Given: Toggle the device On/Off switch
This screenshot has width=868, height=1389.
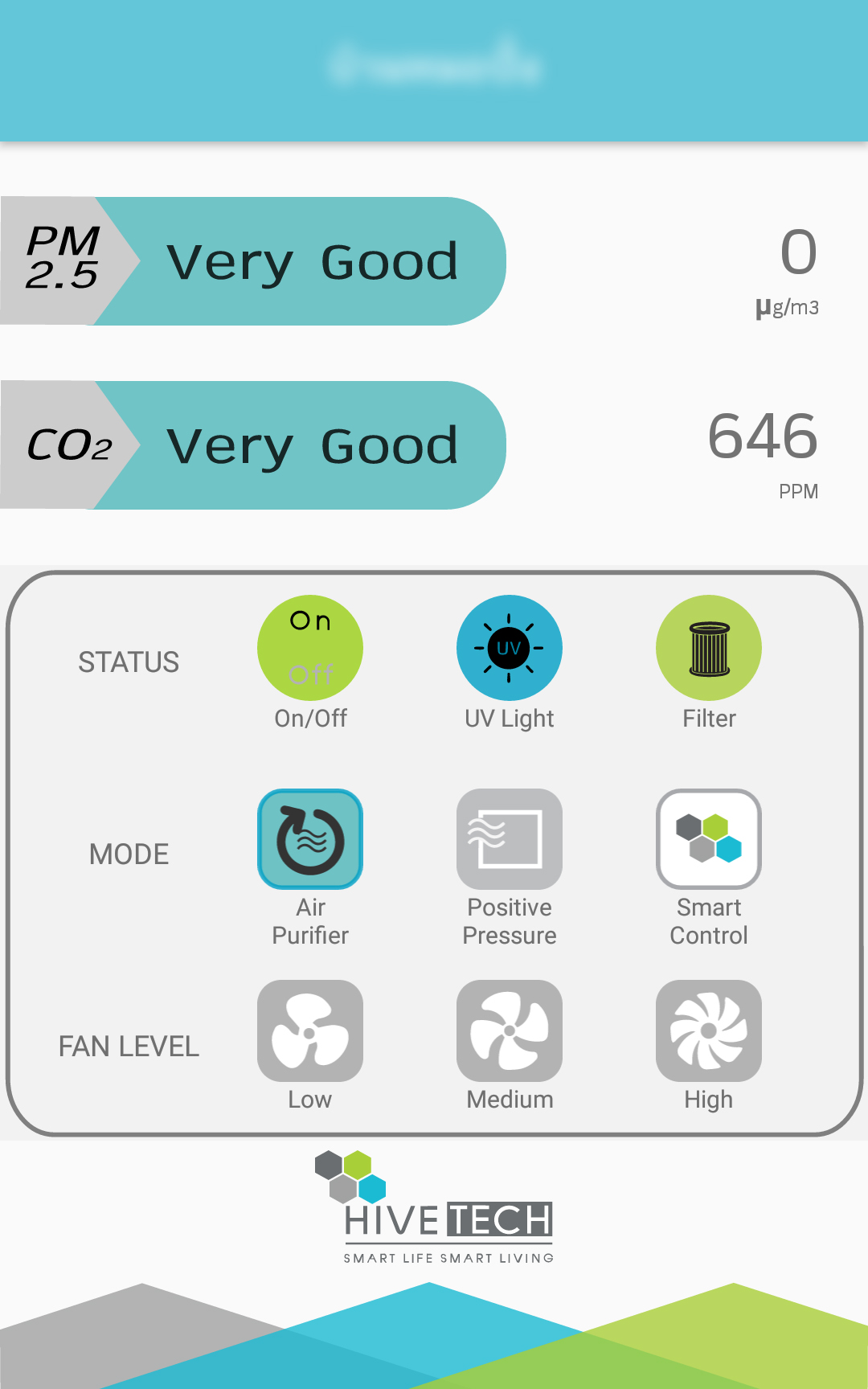Looking at the screenshot, I should [310, 647].
